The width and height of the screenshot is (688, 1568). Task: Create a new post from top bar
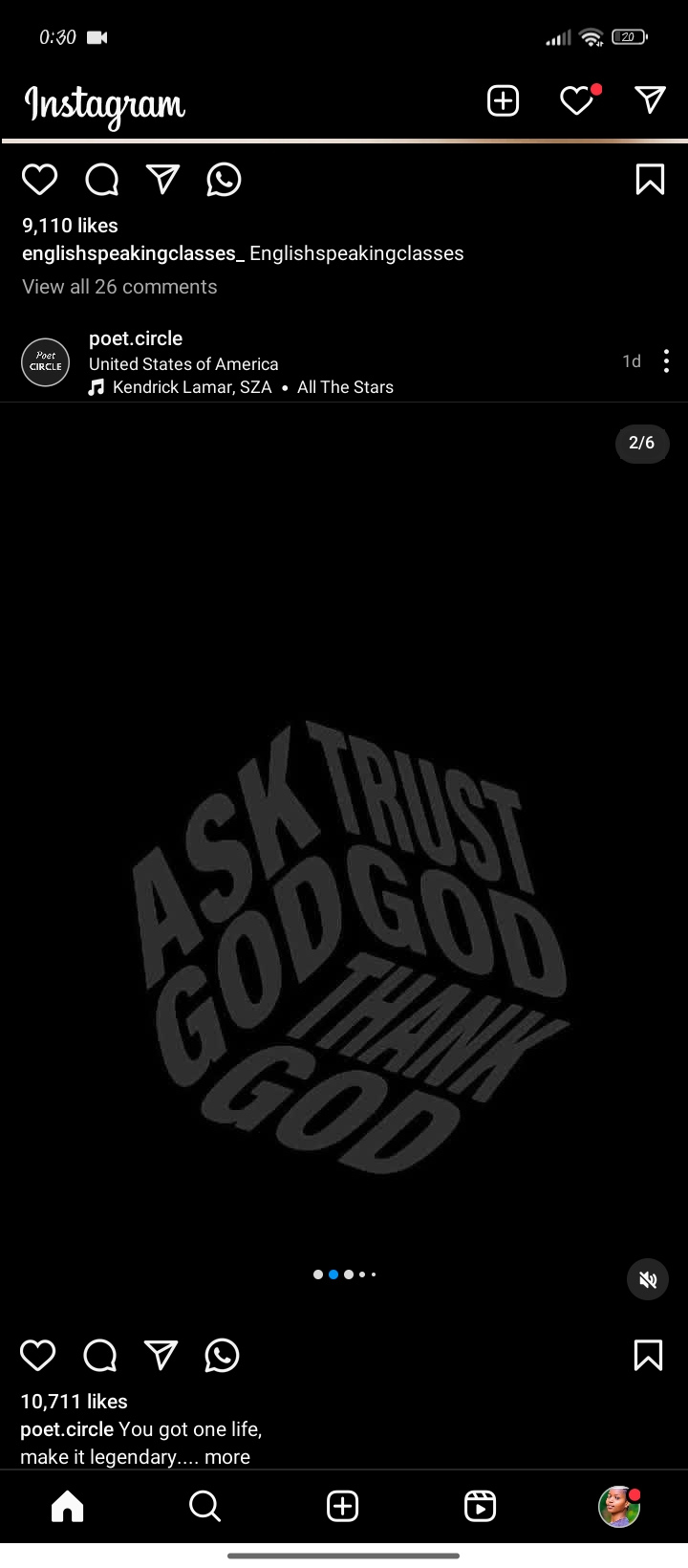tap(503, 100)
